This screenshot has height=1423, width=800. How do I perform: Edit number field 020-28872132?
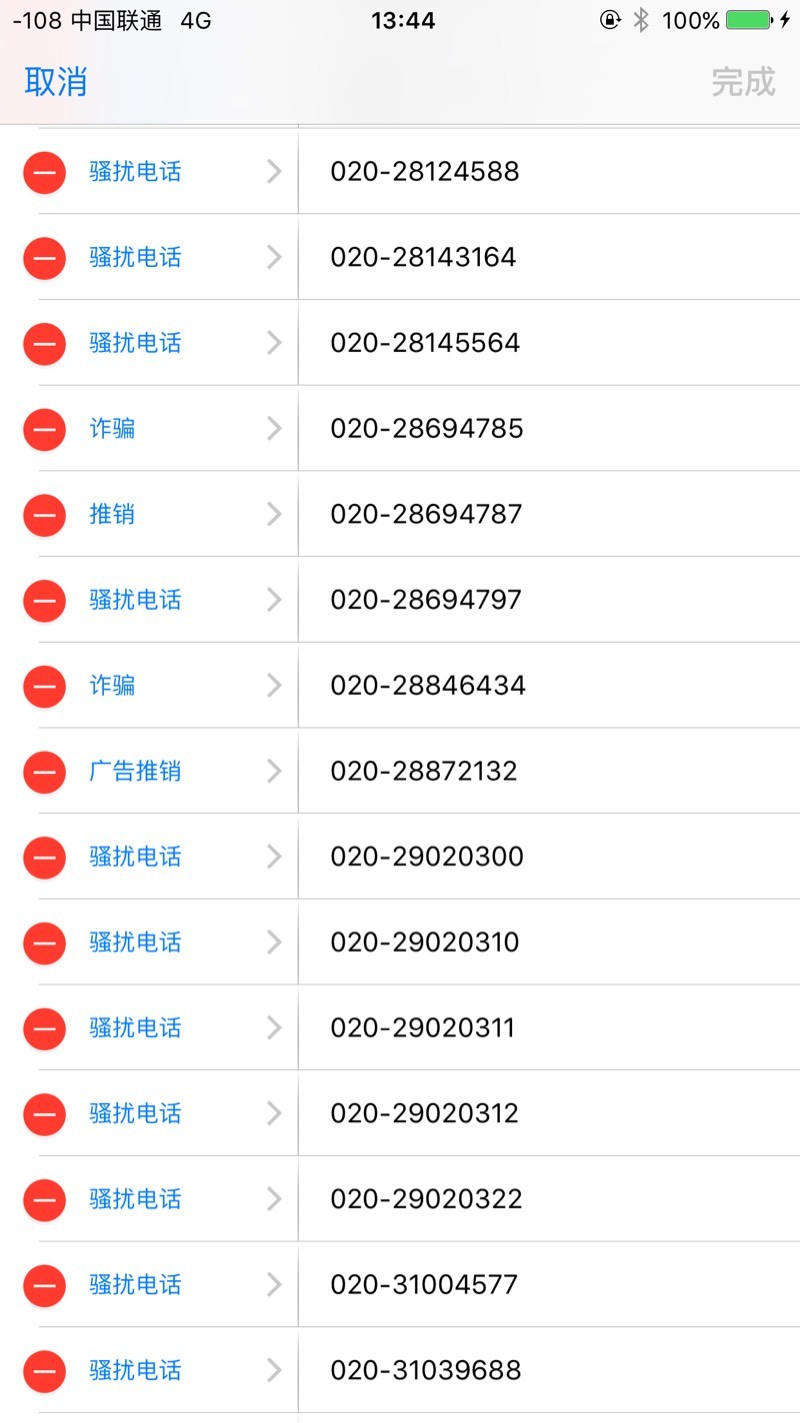550,772
